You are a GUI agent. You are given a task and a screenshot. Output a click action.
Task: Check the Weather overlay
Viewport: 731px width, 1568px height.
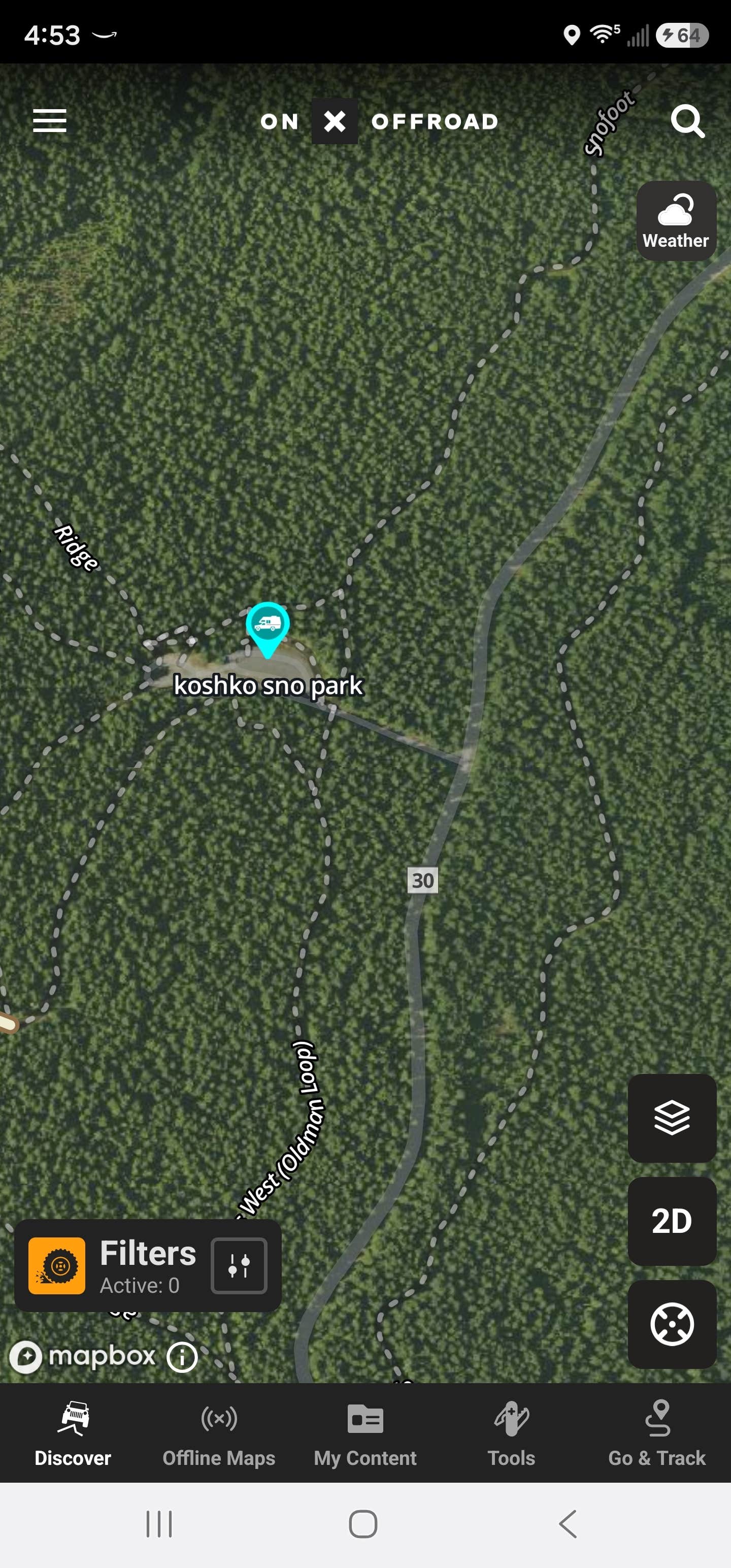point(676,221)
